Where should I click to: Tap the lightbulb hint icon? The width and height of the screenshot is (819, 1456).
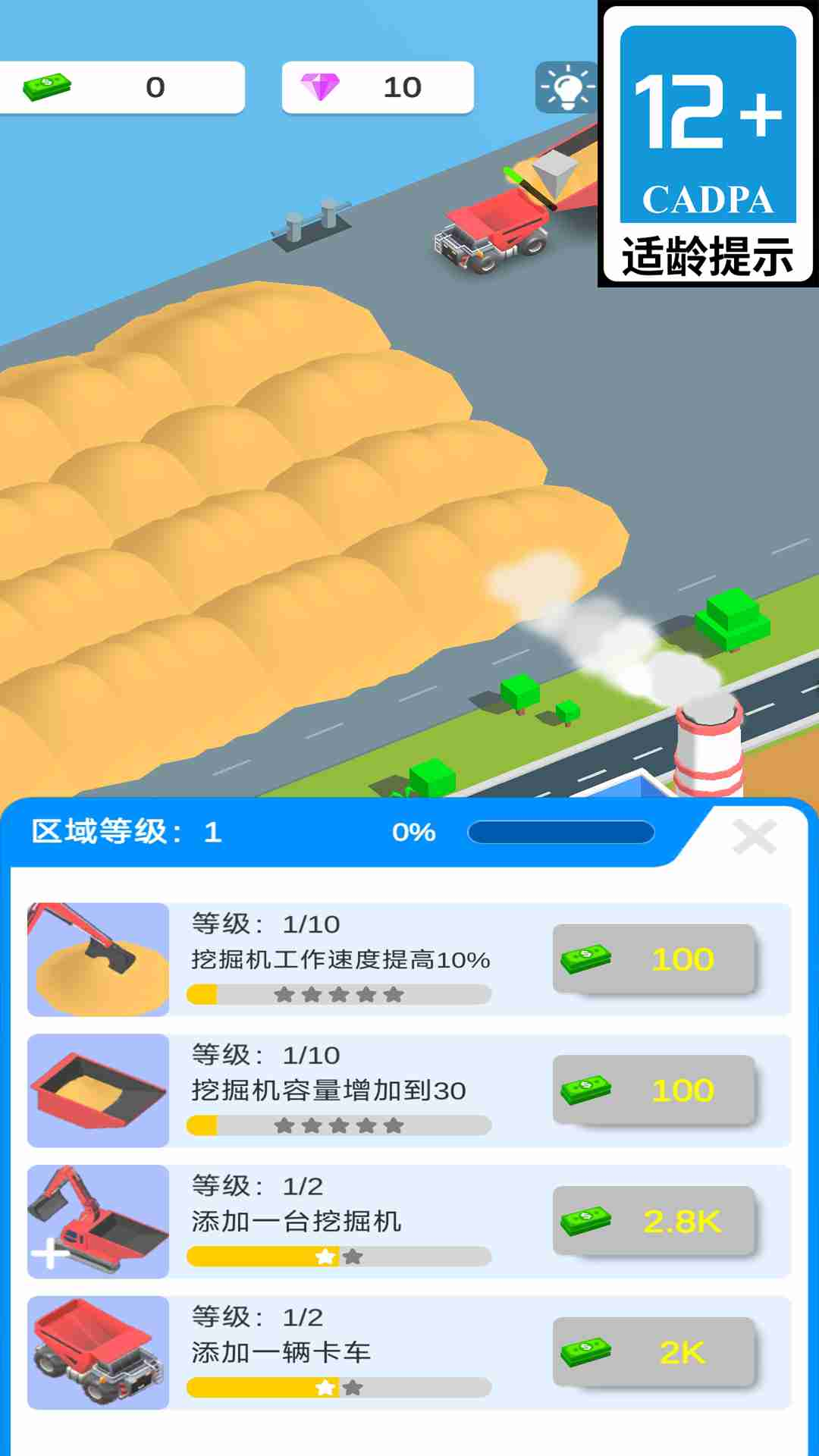pyautogui.click(x=566, y=88)
